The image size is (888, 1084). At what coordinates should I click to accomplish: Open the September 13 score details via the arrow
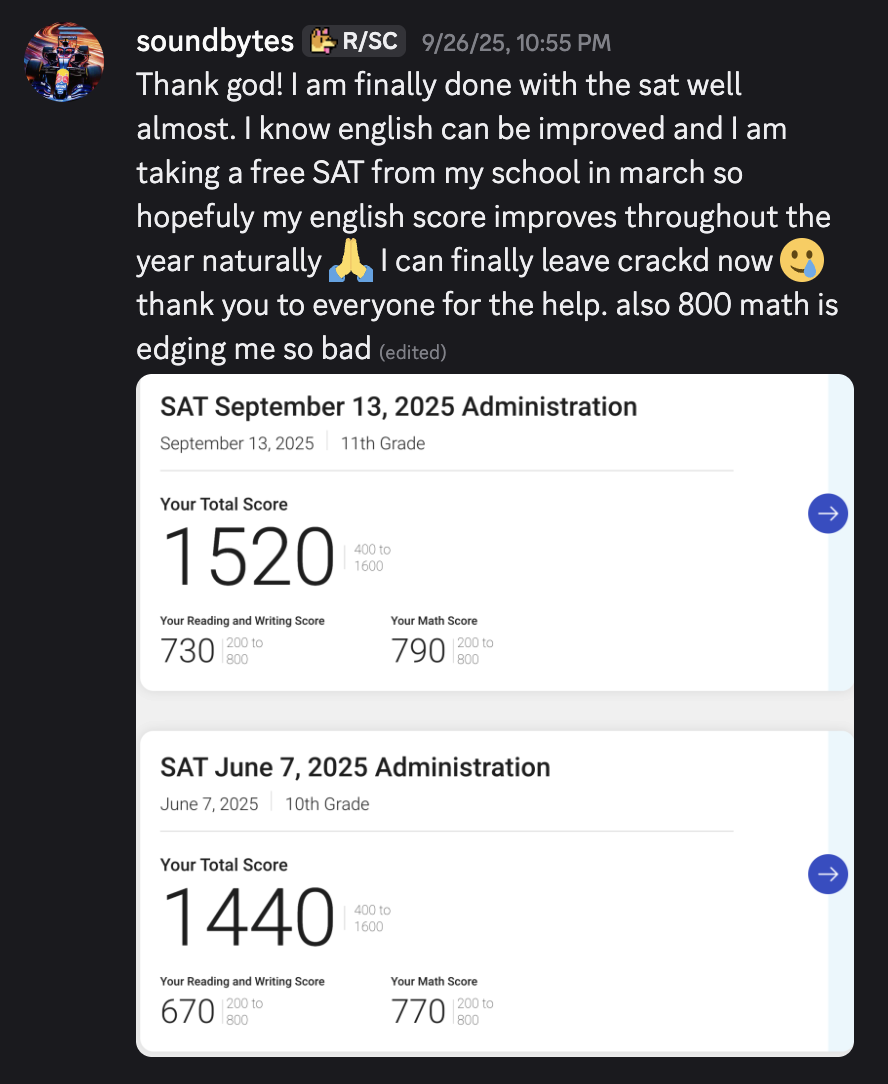pyautogui.click(x=828, y=513)
